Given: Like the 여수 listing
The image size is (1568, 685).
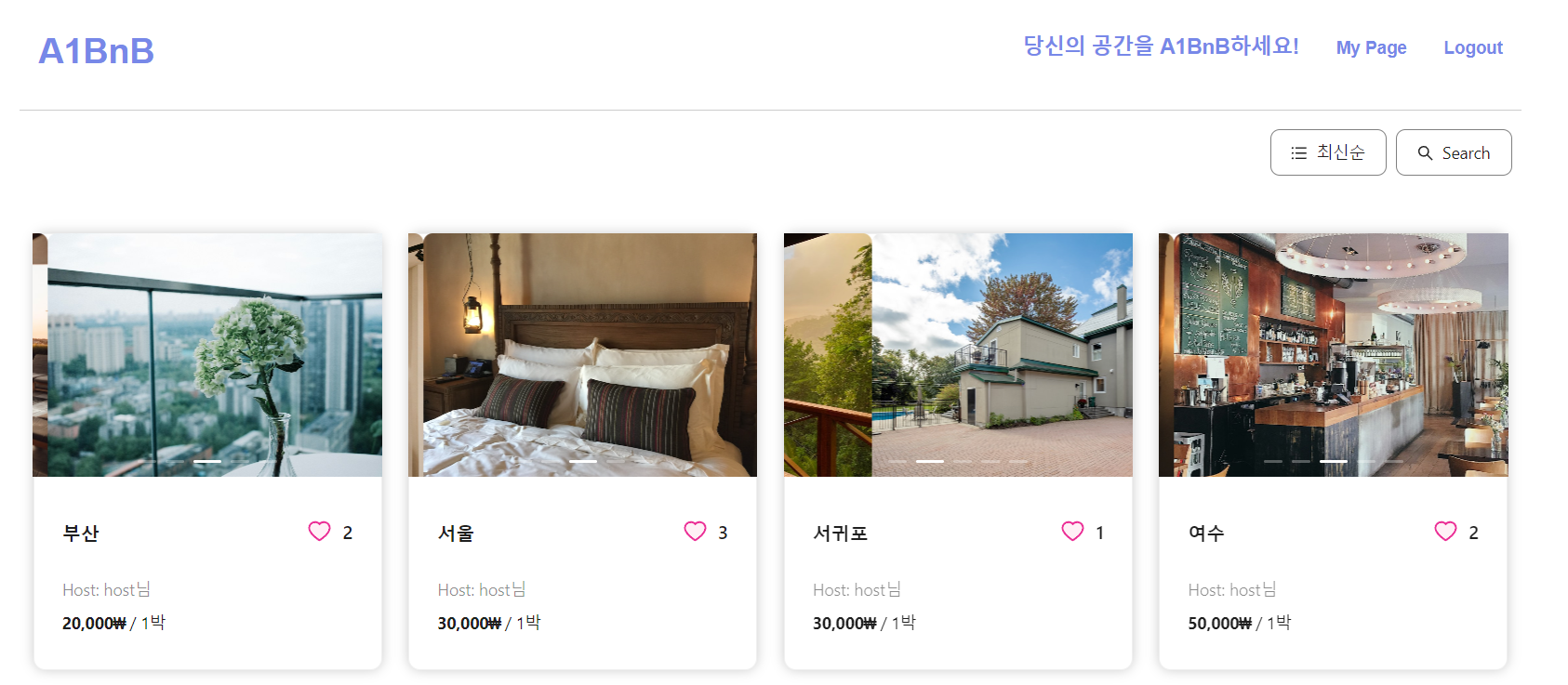Looking at the screenshot, I should point(1445,531).
